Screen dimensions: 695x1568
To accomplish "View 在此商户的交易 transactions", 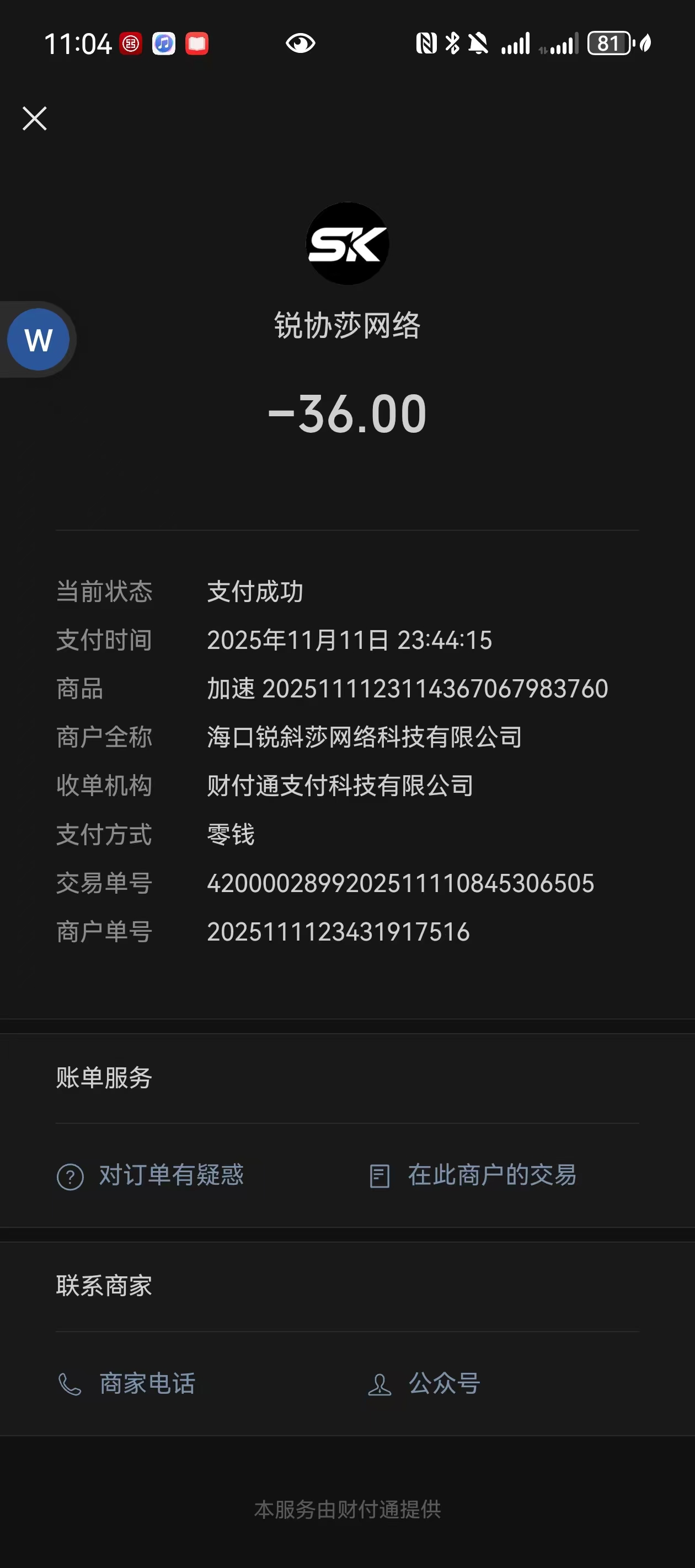I will click(x=473, y=1175).
